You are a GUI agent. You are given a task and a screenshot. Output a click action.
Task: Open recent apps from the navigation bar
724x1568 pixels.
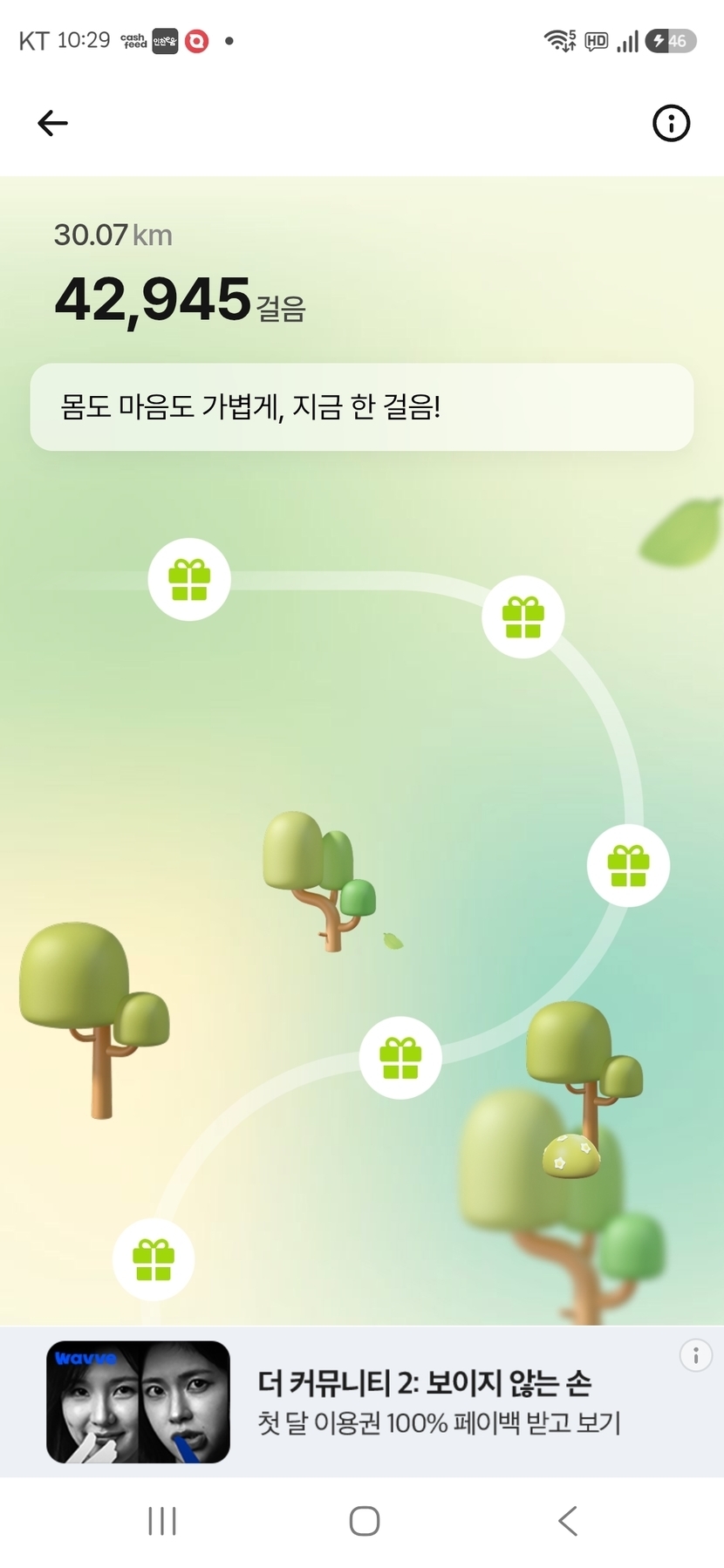pyautogui.click(x=162, y=1521)
